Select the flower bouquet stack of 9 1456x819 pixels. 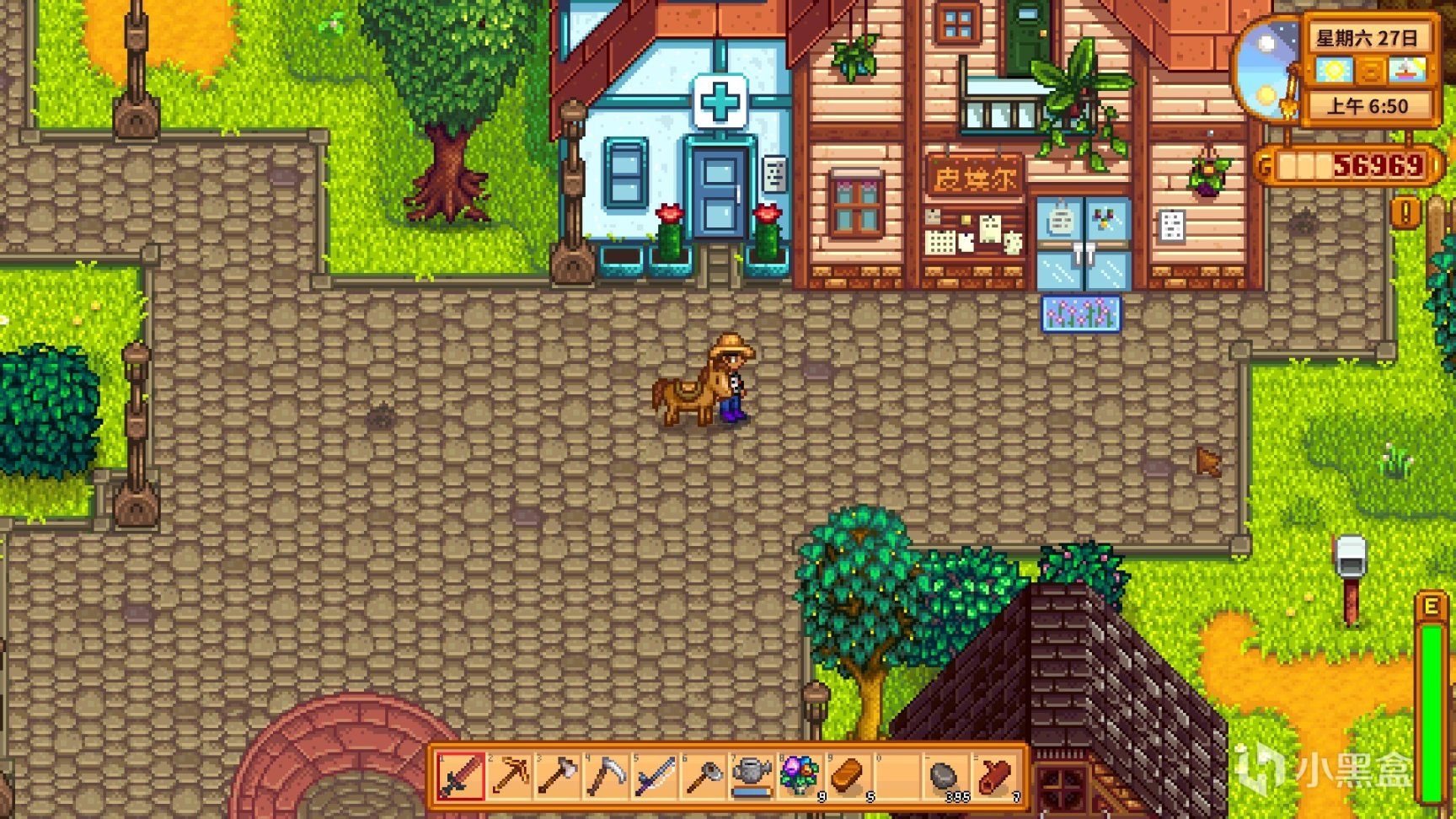[800, 775]
